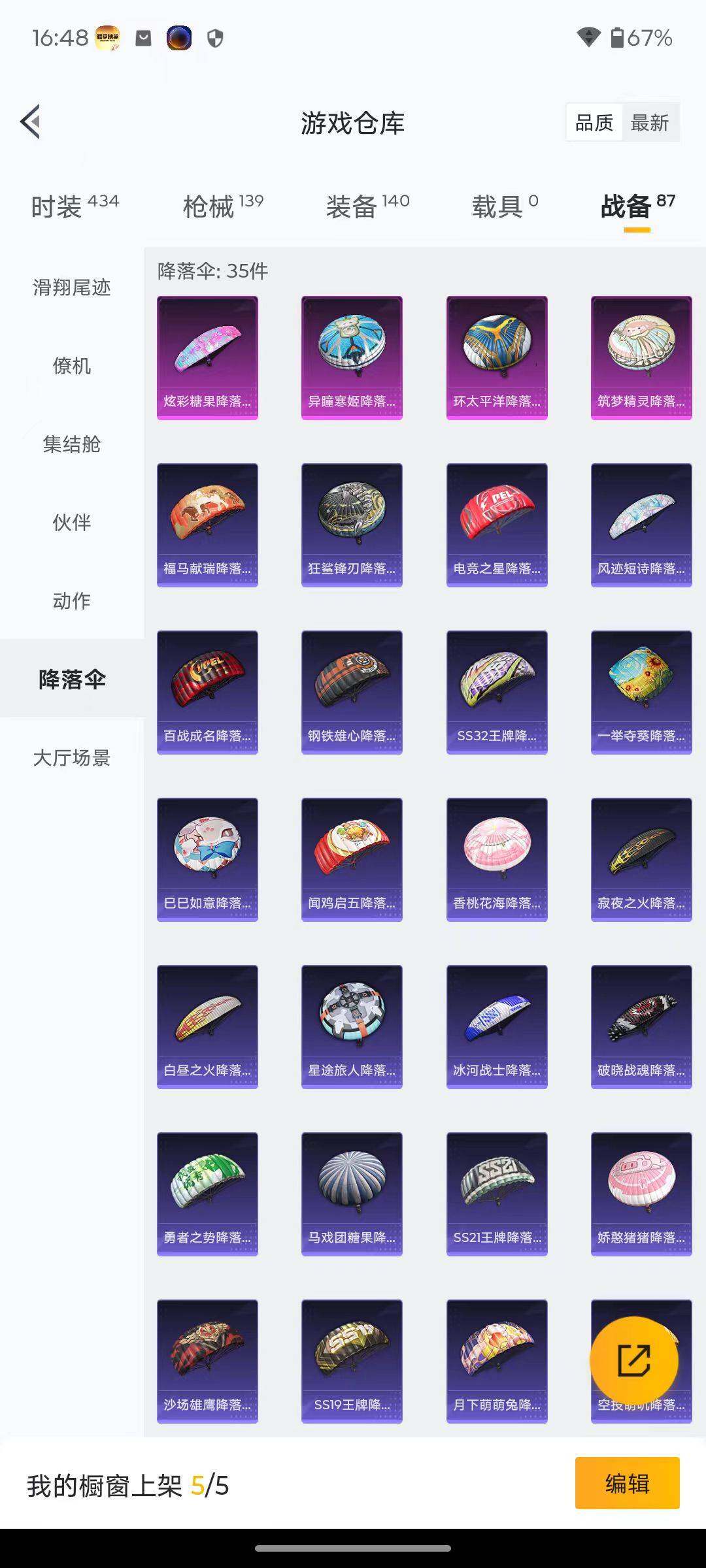Open the 滑翔尾迹 section
The width and height of the screenshot is (706, 1568).
[x=72, y=289]
